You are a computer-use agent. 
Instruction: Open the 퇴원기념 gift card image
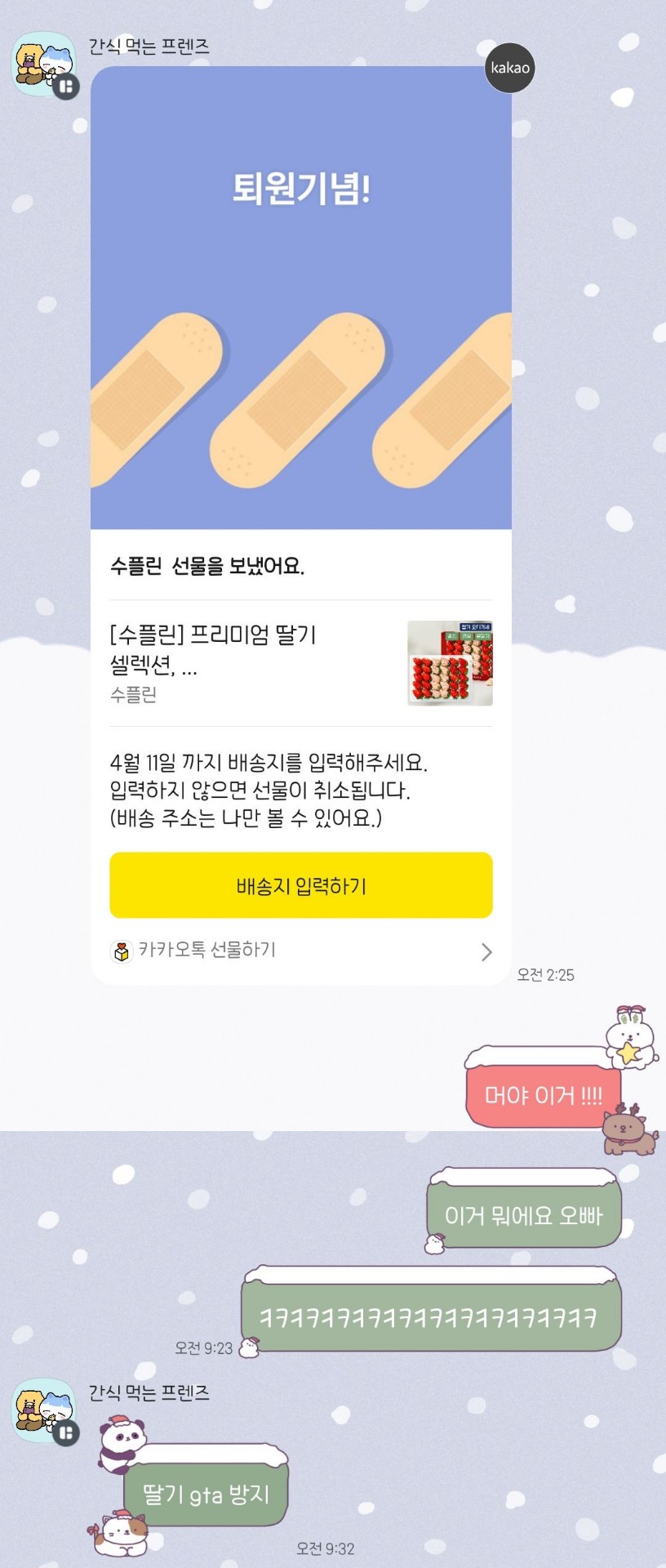coord(300,298)
